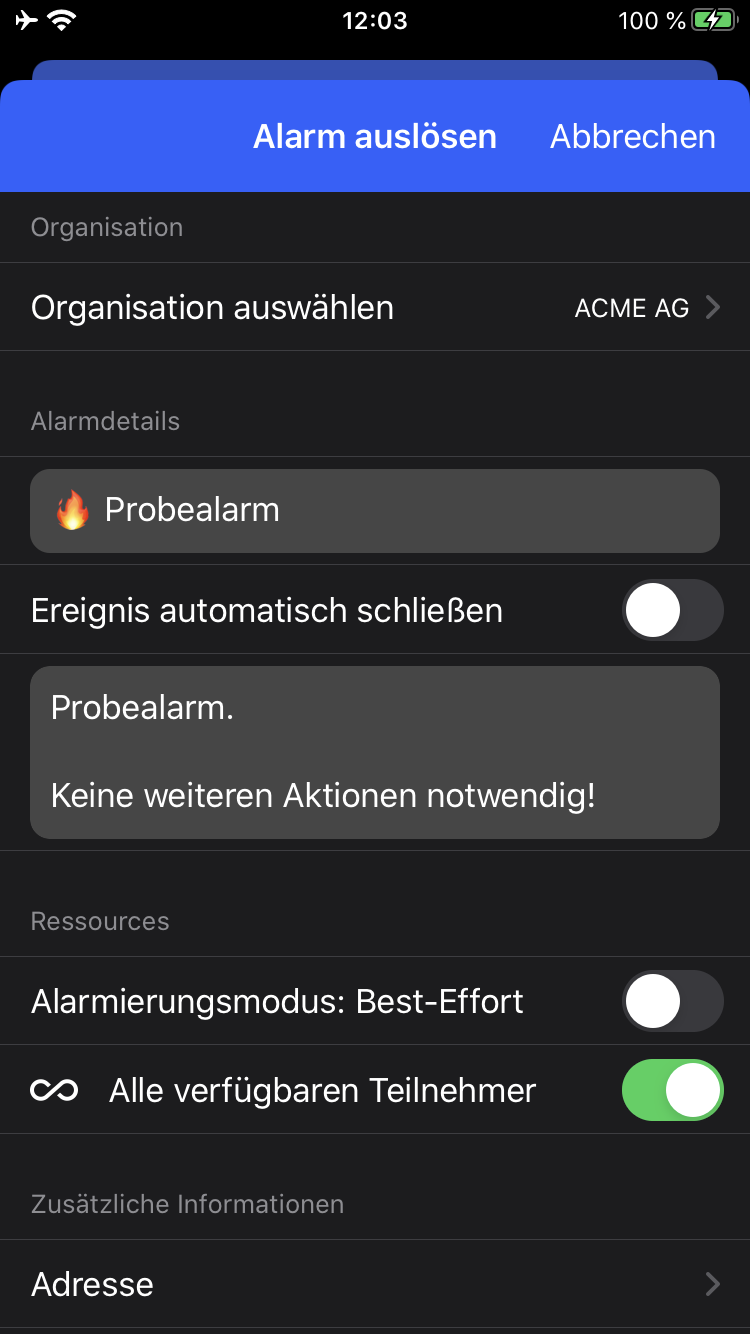Tap the alarm description text area

(x=374, y=752)
